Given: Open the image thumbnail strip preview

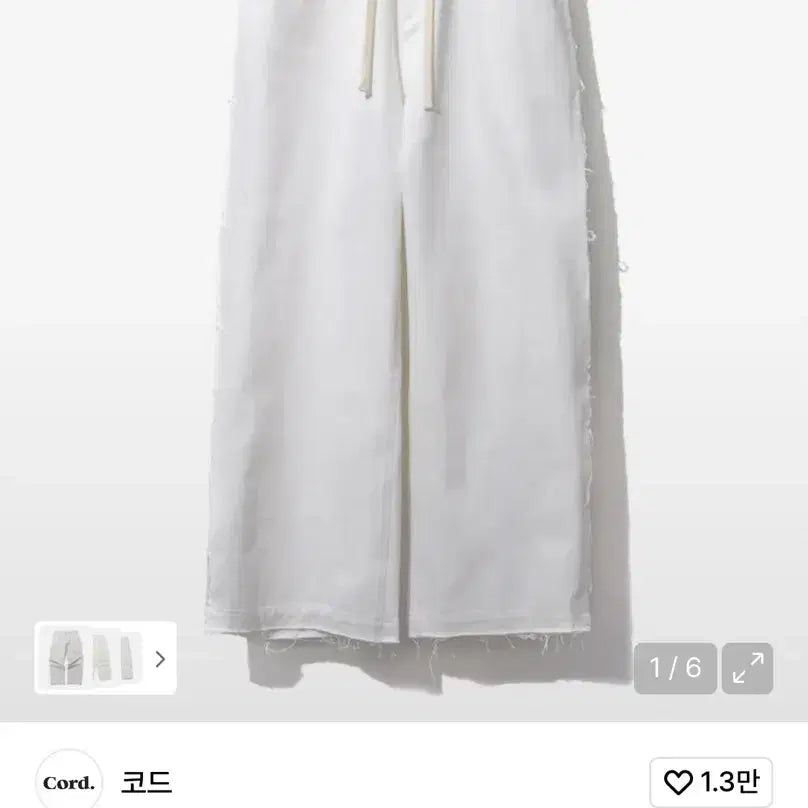Looking at the screenshot, I should coord(105,658).
